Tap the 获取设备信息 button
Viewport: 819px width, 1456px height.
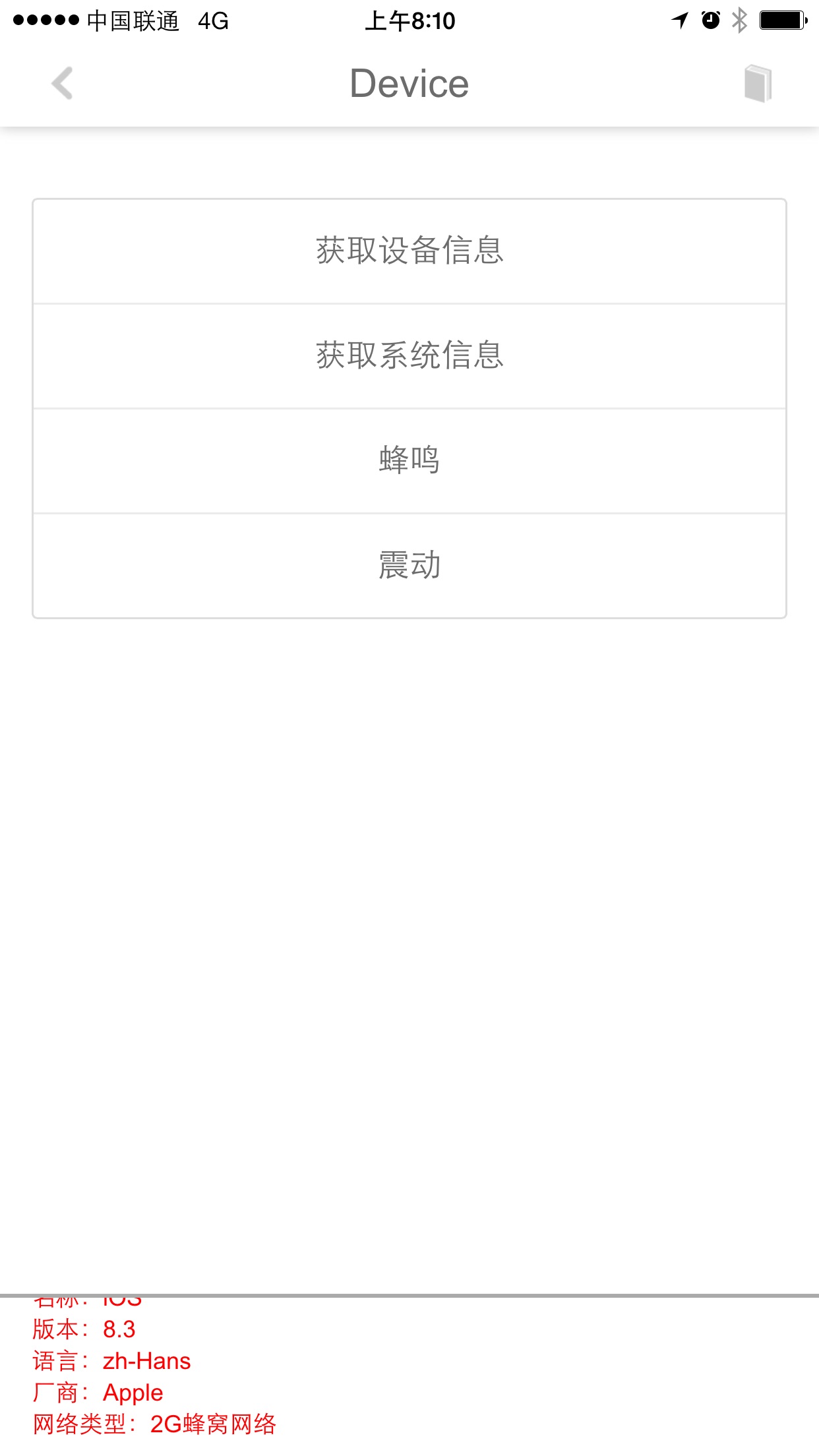click(409, 251)
